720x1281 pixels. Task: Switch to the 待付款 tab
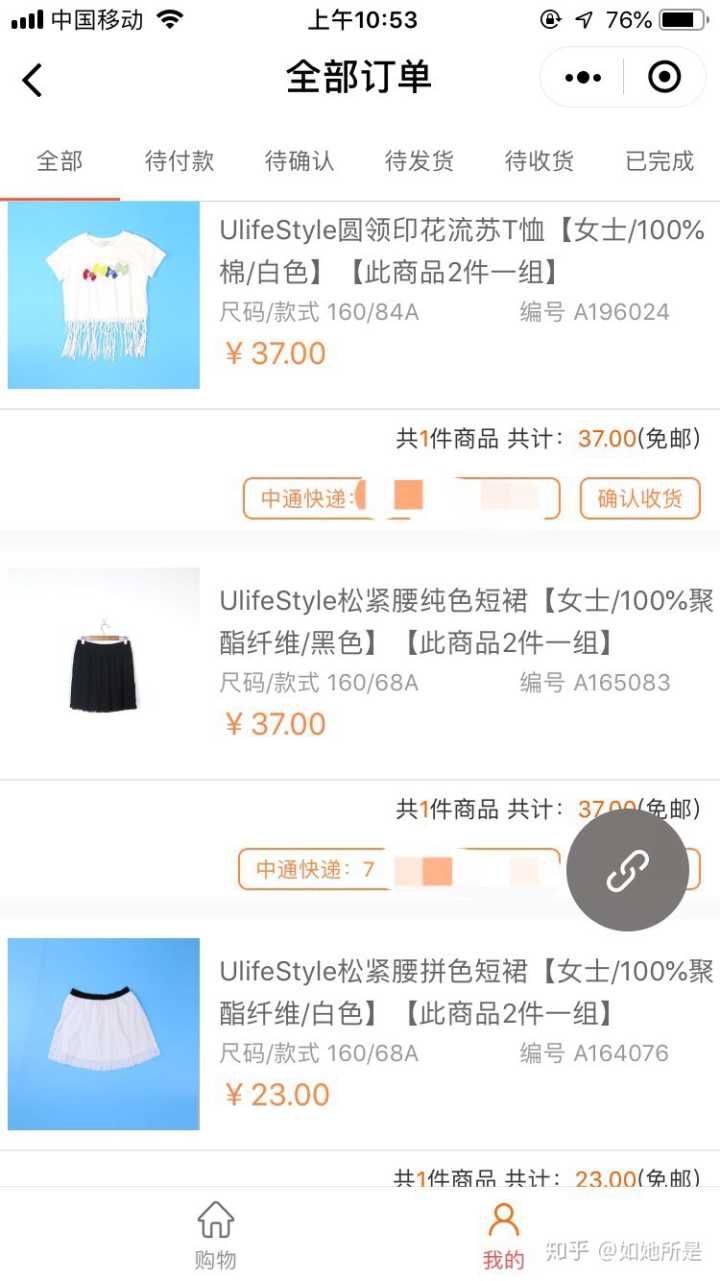coord(180,161)
